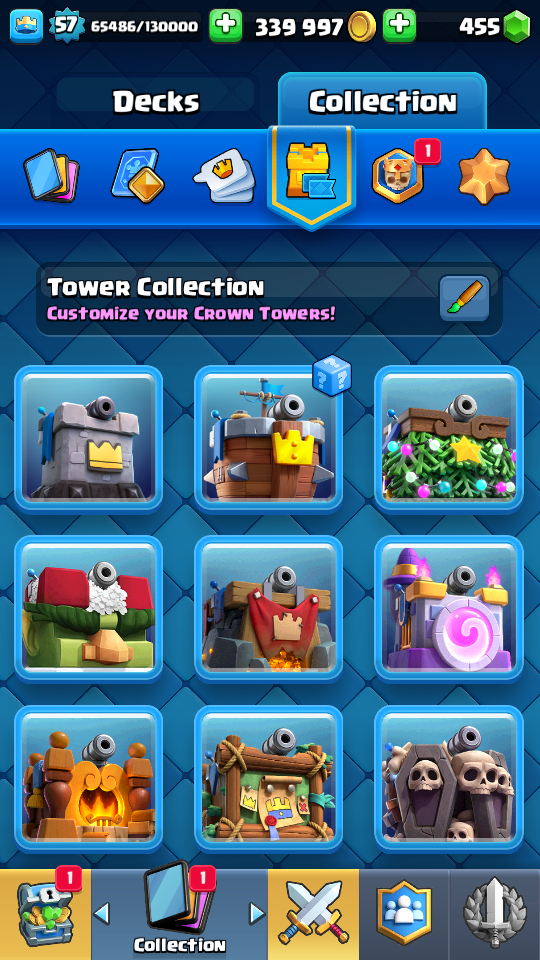
Task: Open the cards collection icon tab
Action: [x=51, y=175]
